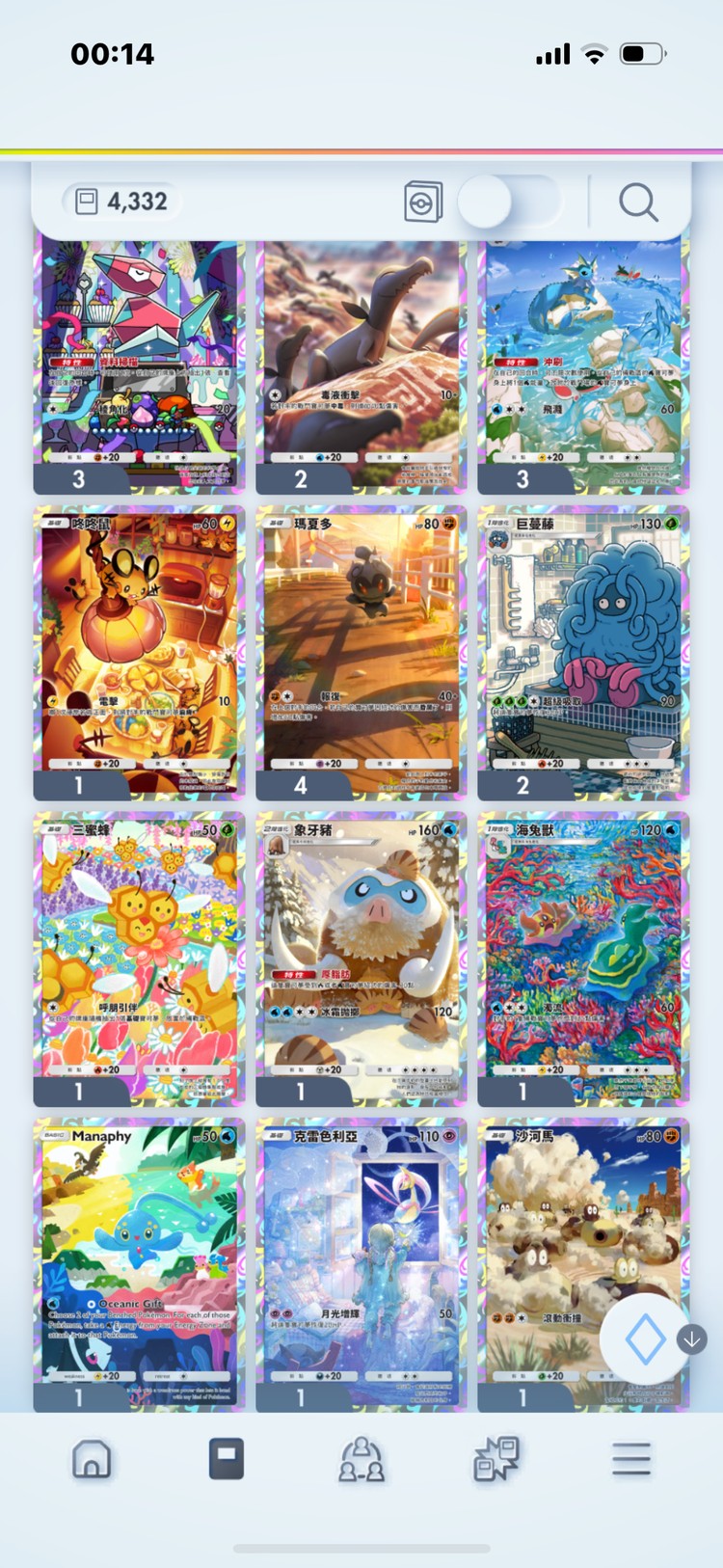Select the 巨蔓藤 card

pyautogui.click(x=583, y=651)
